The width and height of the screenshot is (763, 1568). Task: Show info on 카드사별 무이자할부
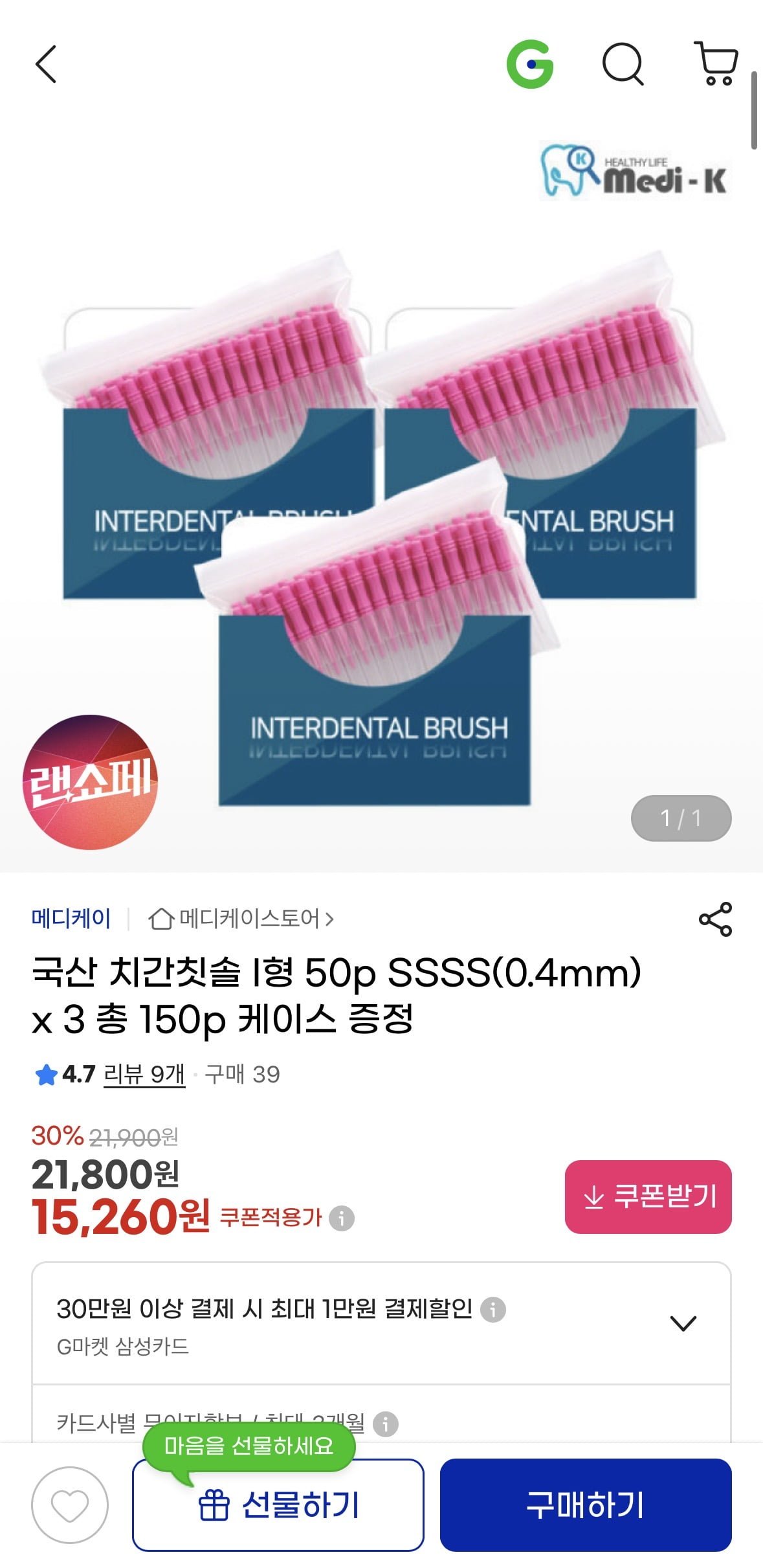pyautogui.click(x=386, y=1424)
